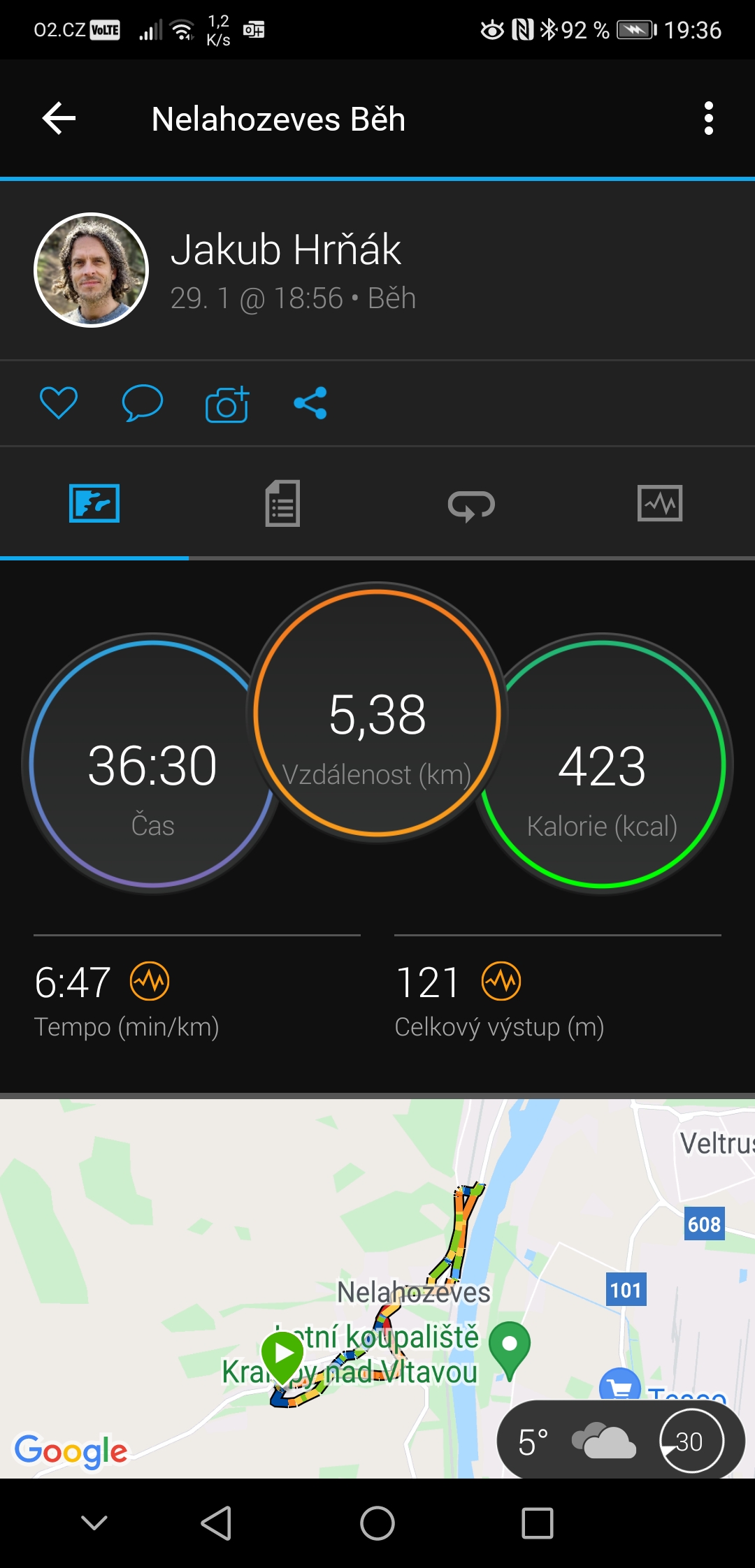Open Jakub Hrňák's profile picture

pos(92,270)
